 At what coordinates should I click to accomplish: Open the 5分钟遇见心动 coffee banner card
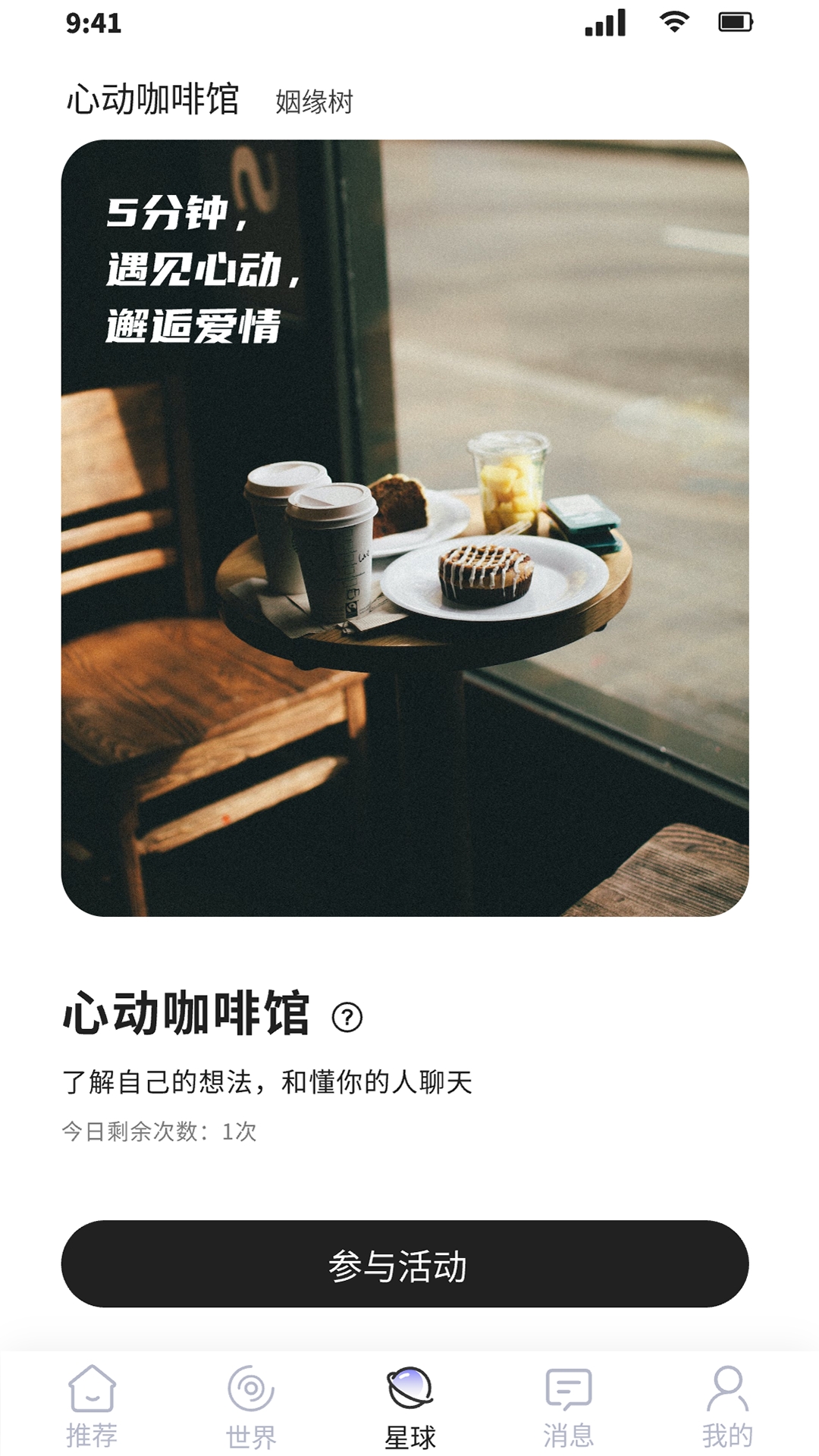[x=405, y=529]
